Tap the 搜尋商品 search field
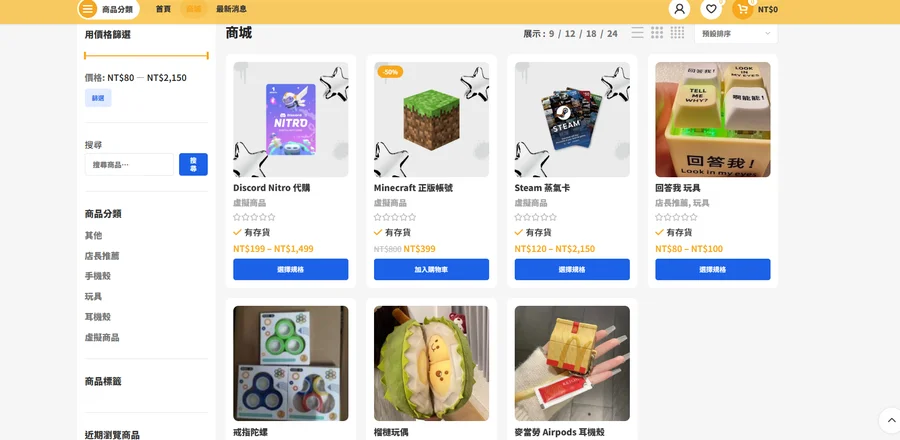The image size is (900, 440). click(x=129, y=164)
